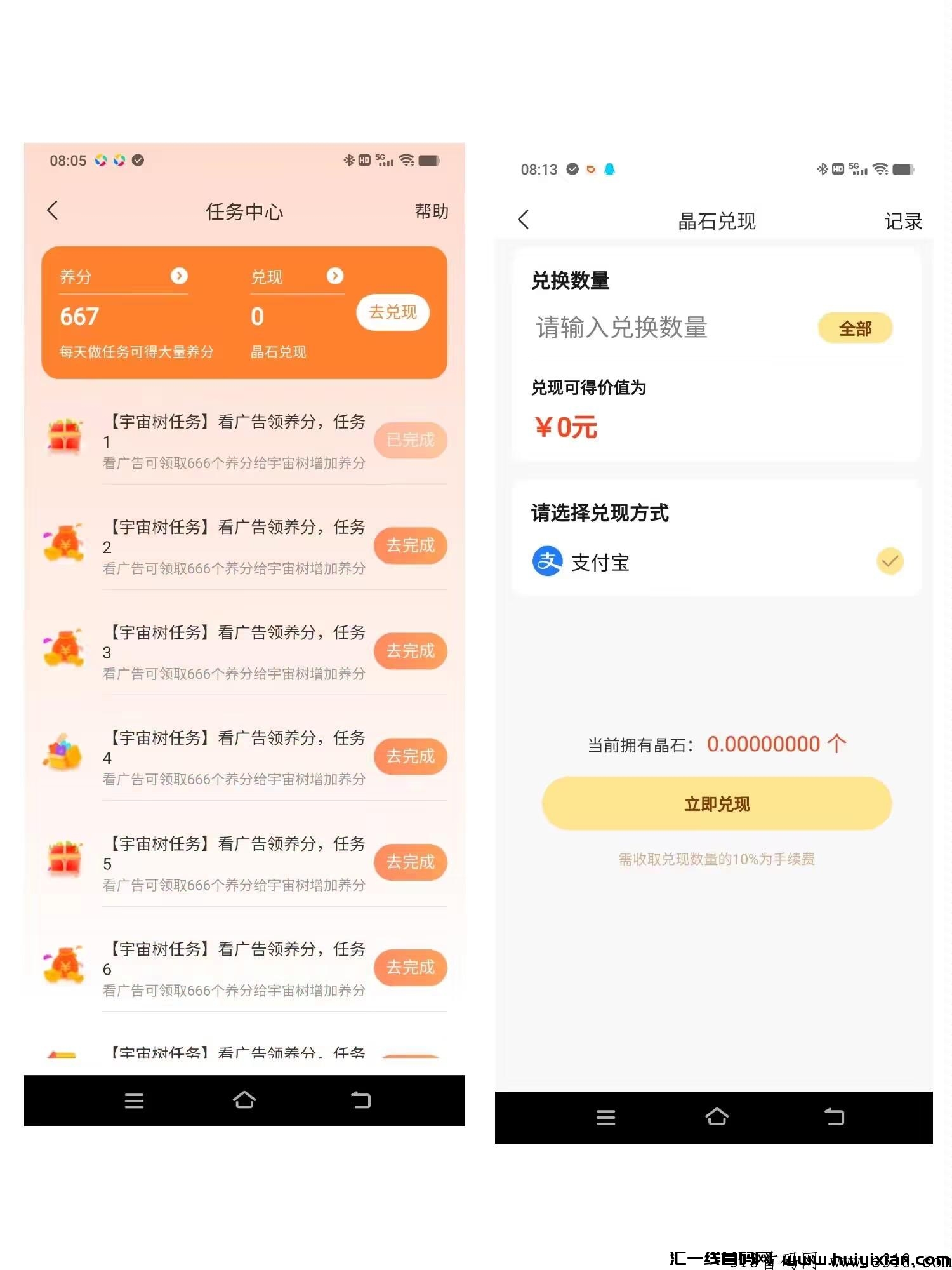Expand the 兑现 details via its chevron
952x1270 pixels.
(334, 276)
